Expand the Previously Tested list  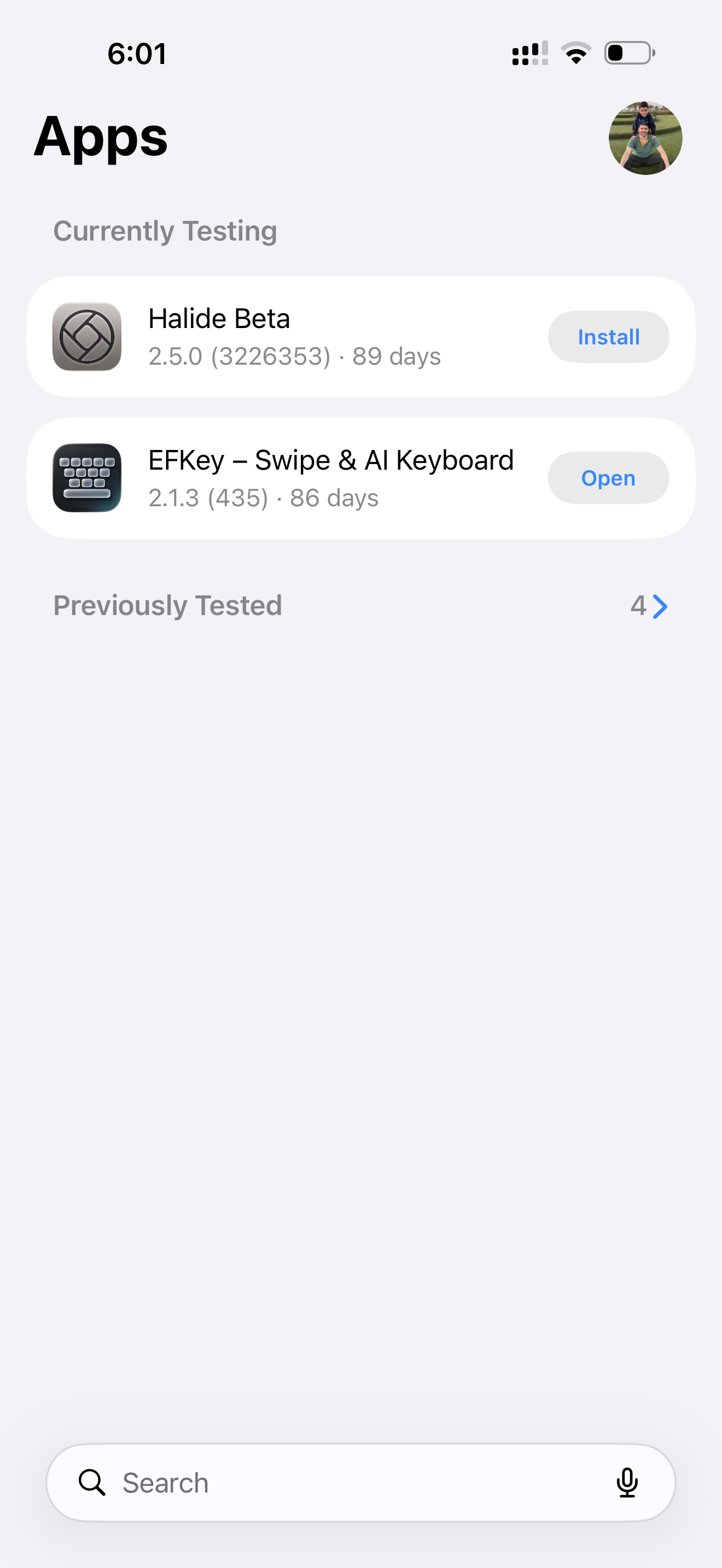point(649,606)
